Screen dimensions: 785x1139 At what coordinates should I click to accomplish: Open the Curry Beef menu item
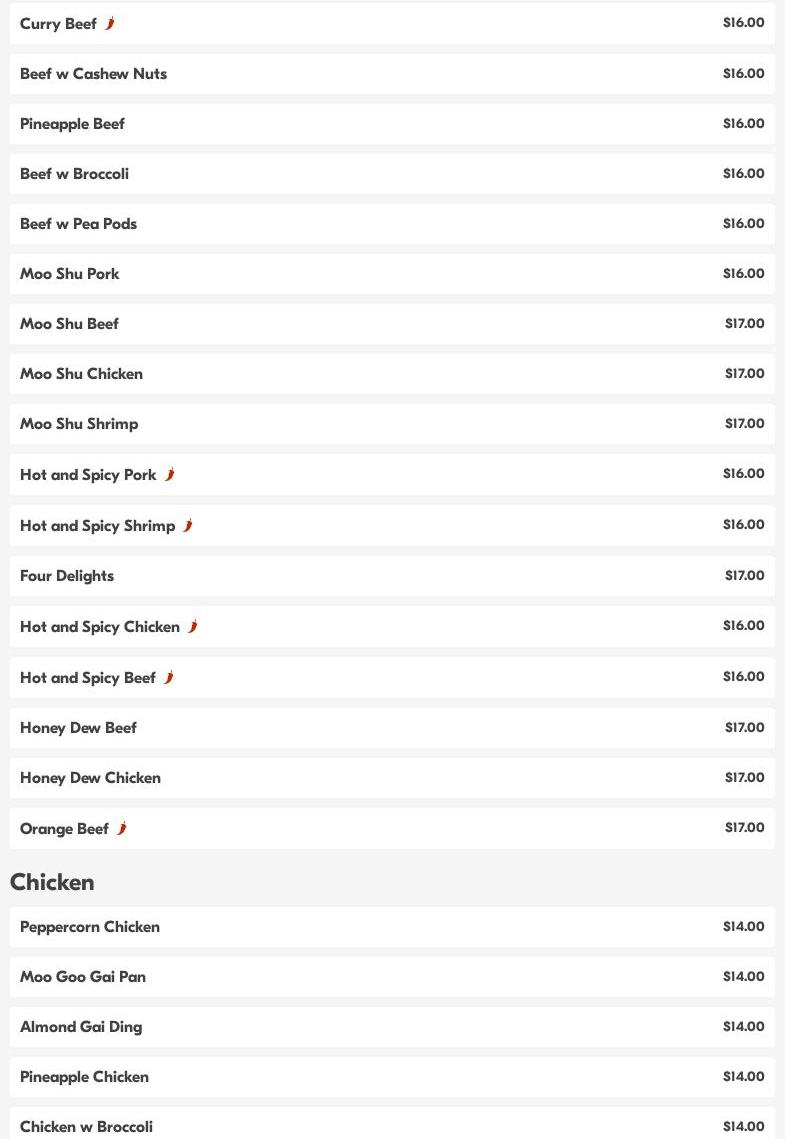(x=58, y=24)
